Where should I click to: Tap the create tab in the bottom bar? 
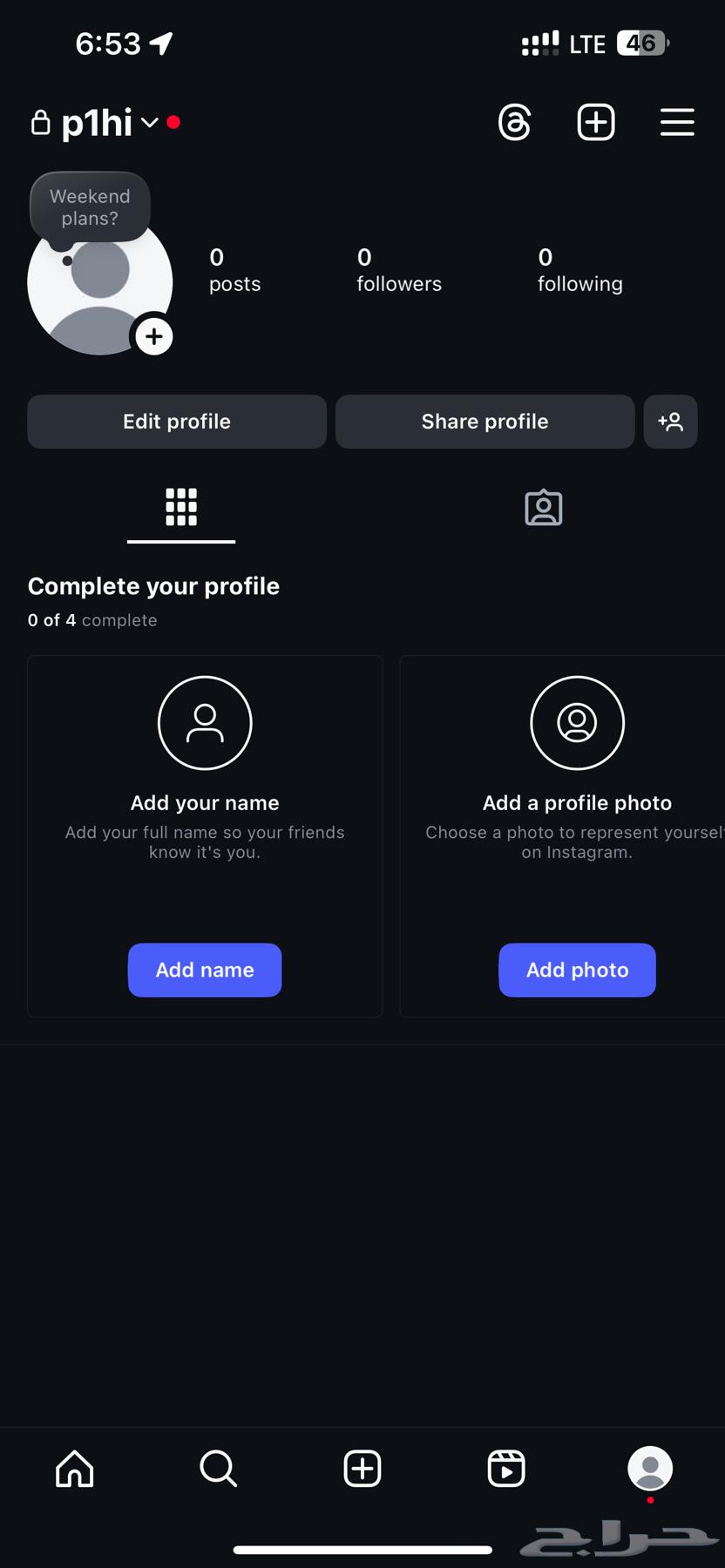[362, 1469]
